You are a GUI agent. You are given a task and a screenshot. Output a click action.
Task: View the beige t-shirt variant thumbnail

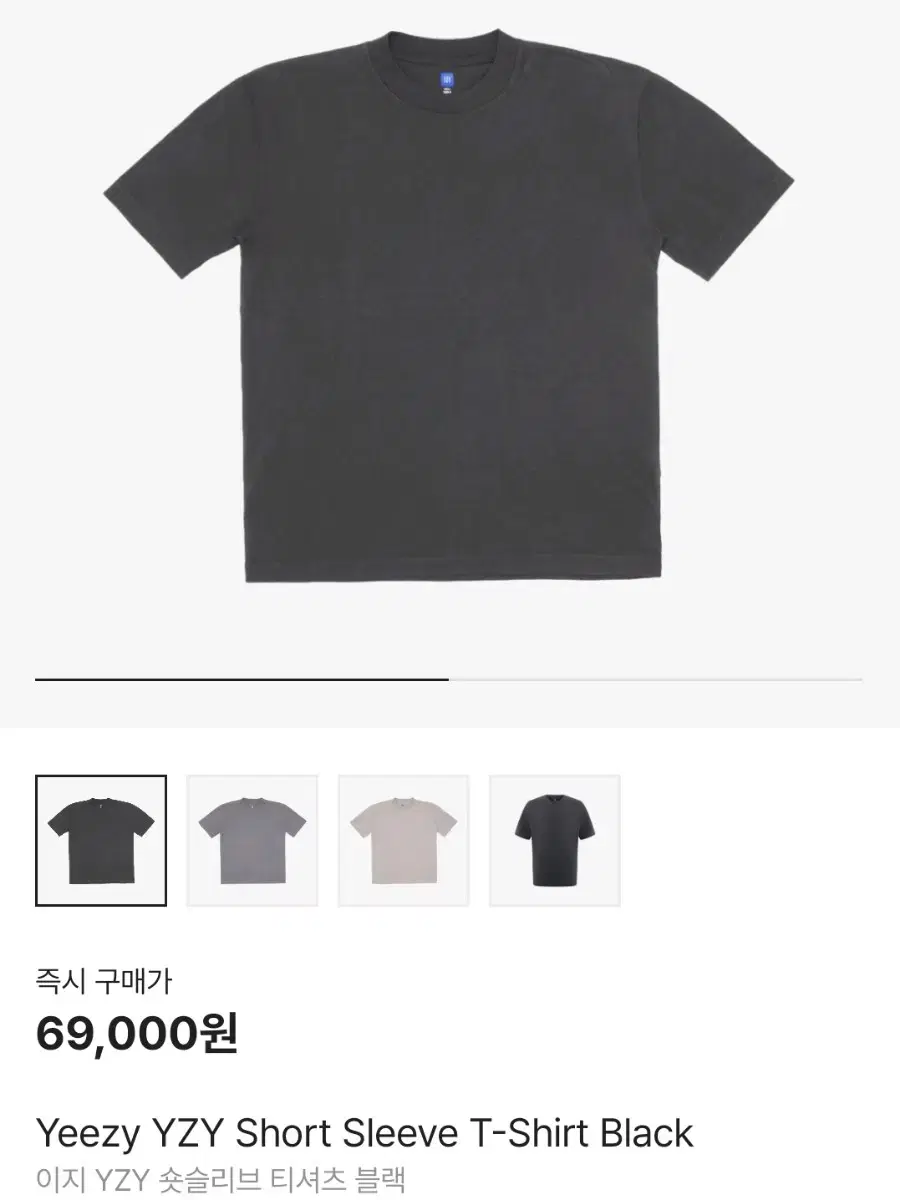pos(401,840)
